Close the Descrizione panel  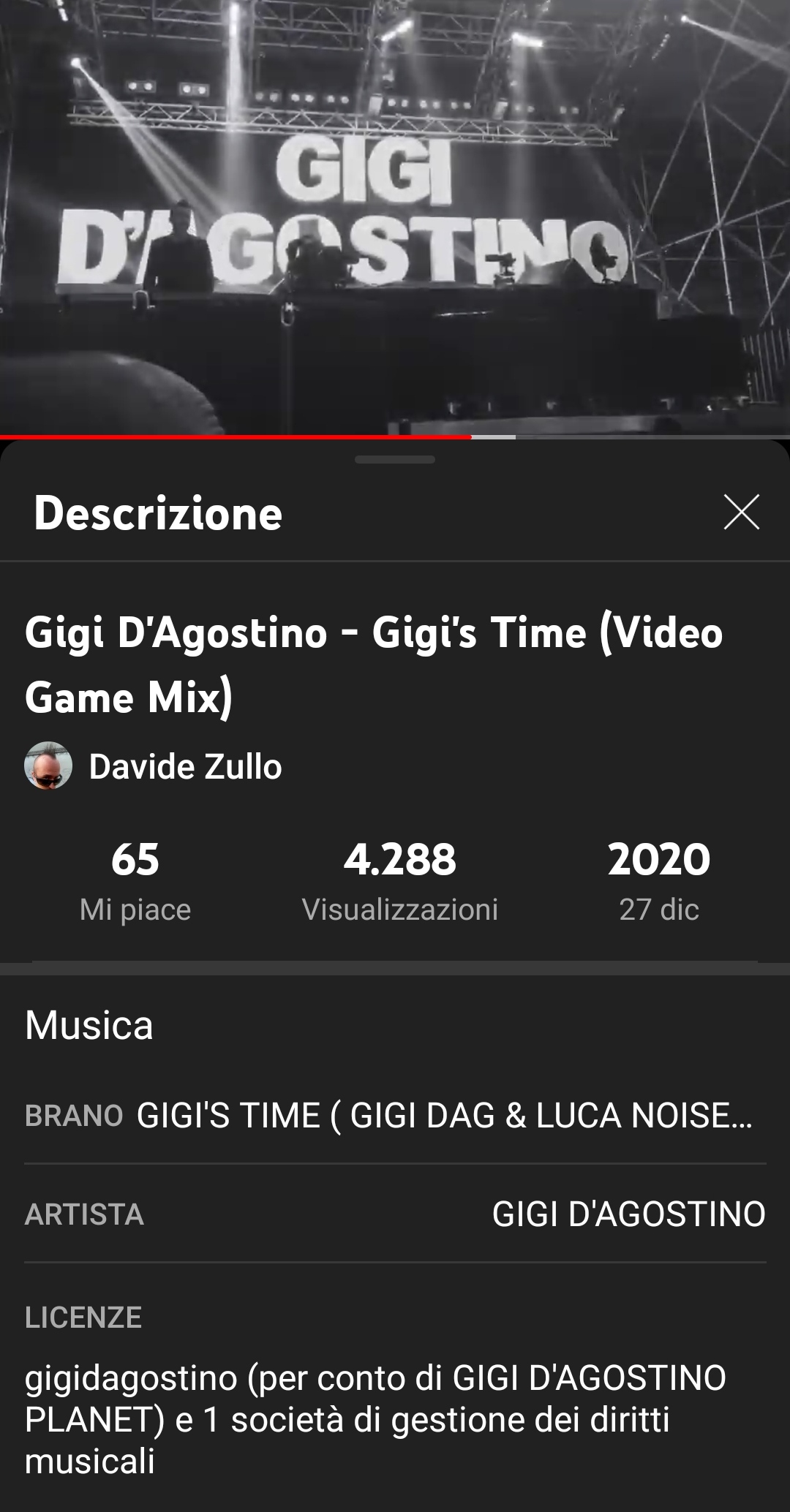pyautogui.click(x=741, y=512)
